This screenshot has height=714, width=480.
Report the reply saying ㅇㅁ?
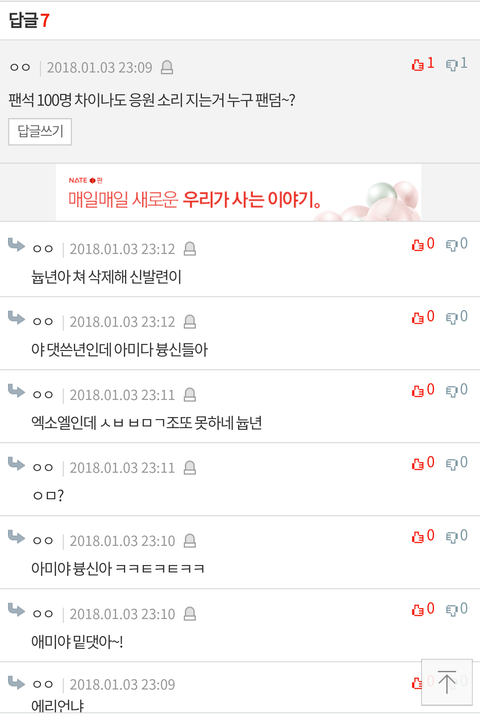189,468
